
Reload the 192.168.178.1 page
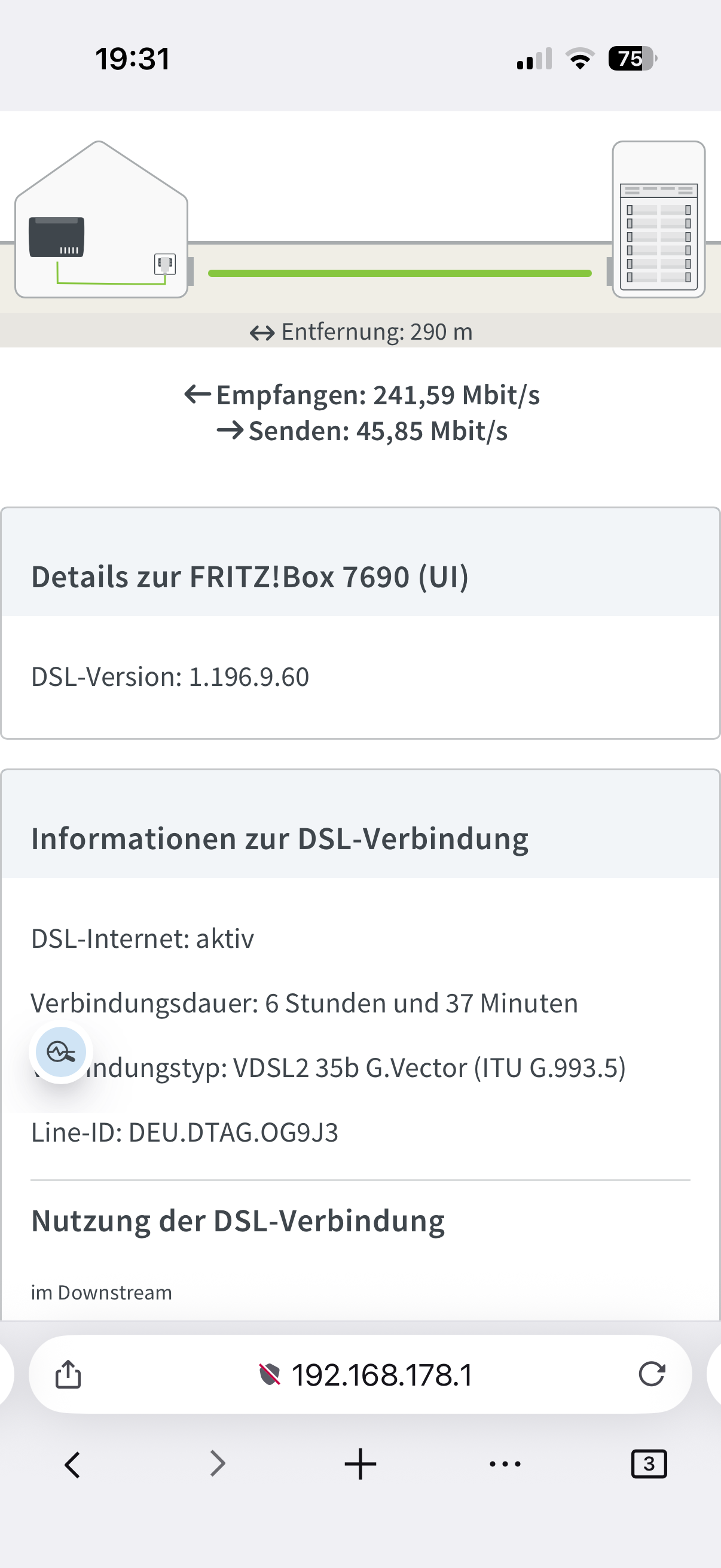651,1374
